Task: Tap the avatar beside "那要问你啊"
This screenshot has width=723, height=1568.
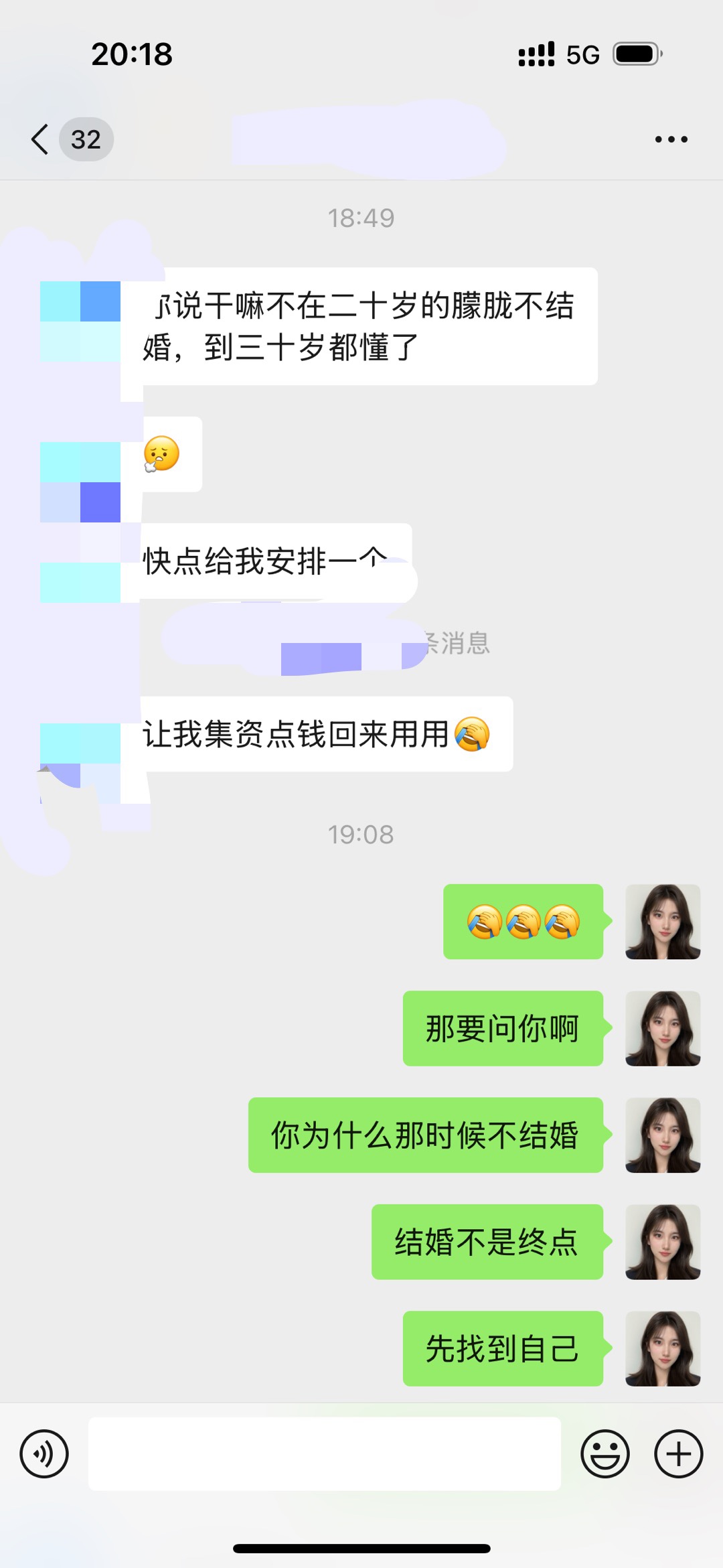Action: (663, 1028)
